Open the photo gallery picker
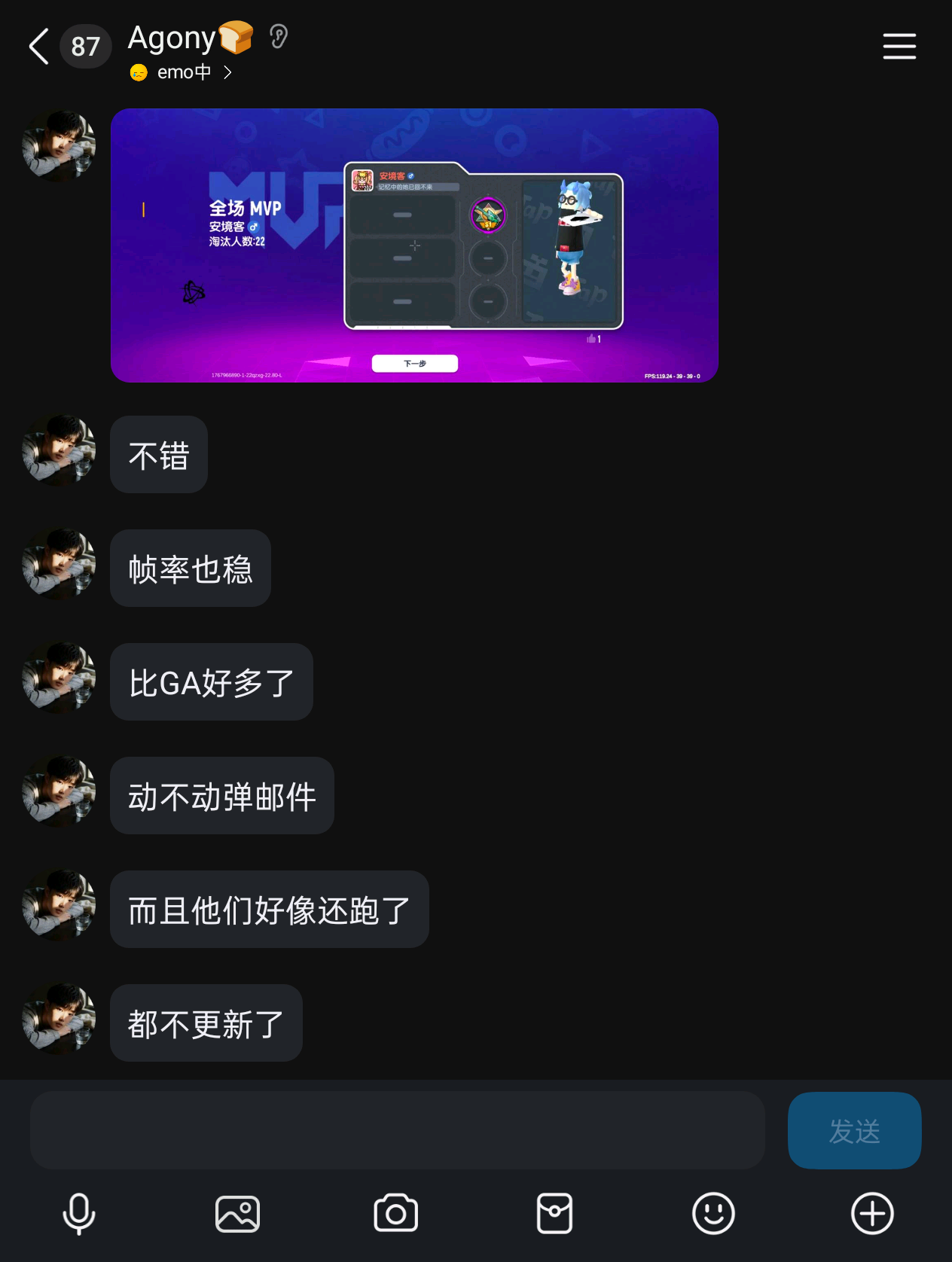The image size is (952, 1262). pyautogui.click(x=238, y=1214)
